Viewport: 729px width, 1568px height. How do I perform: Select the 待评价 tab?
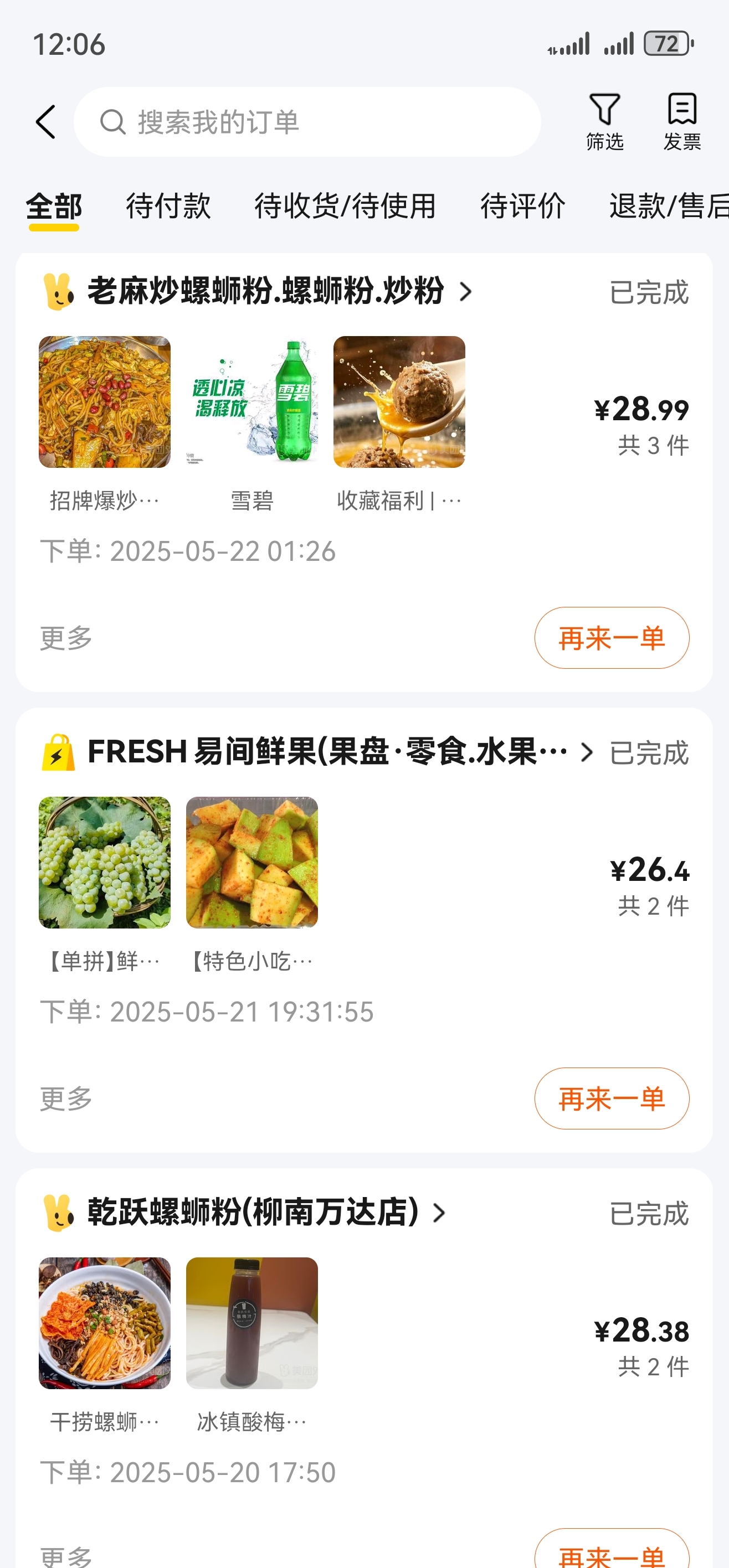pos(522,206)
